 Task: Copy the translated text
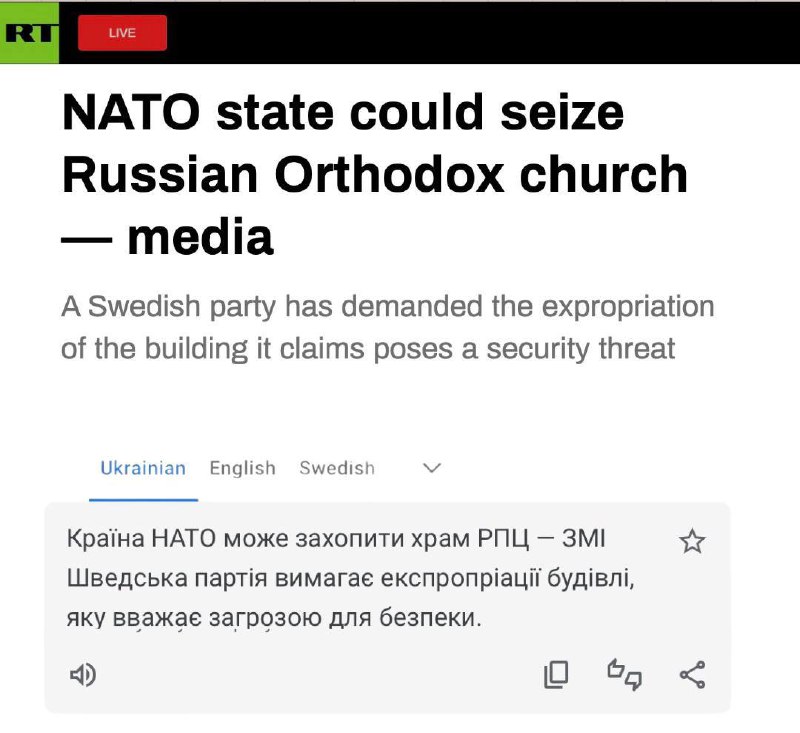pyautogui.click(x=556, y=675)
